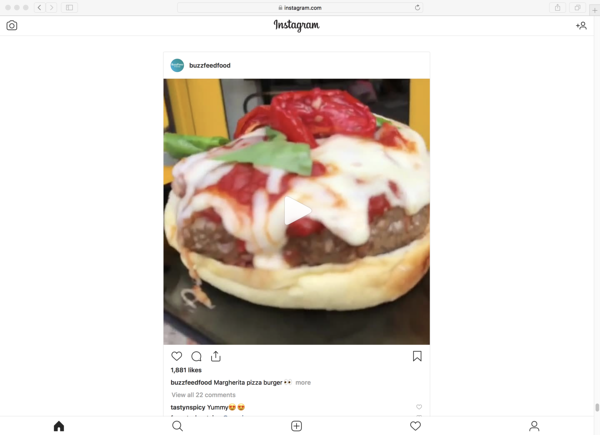Open buzzfeedfood profile from post header
600x435 pixels.
point(209,65)
